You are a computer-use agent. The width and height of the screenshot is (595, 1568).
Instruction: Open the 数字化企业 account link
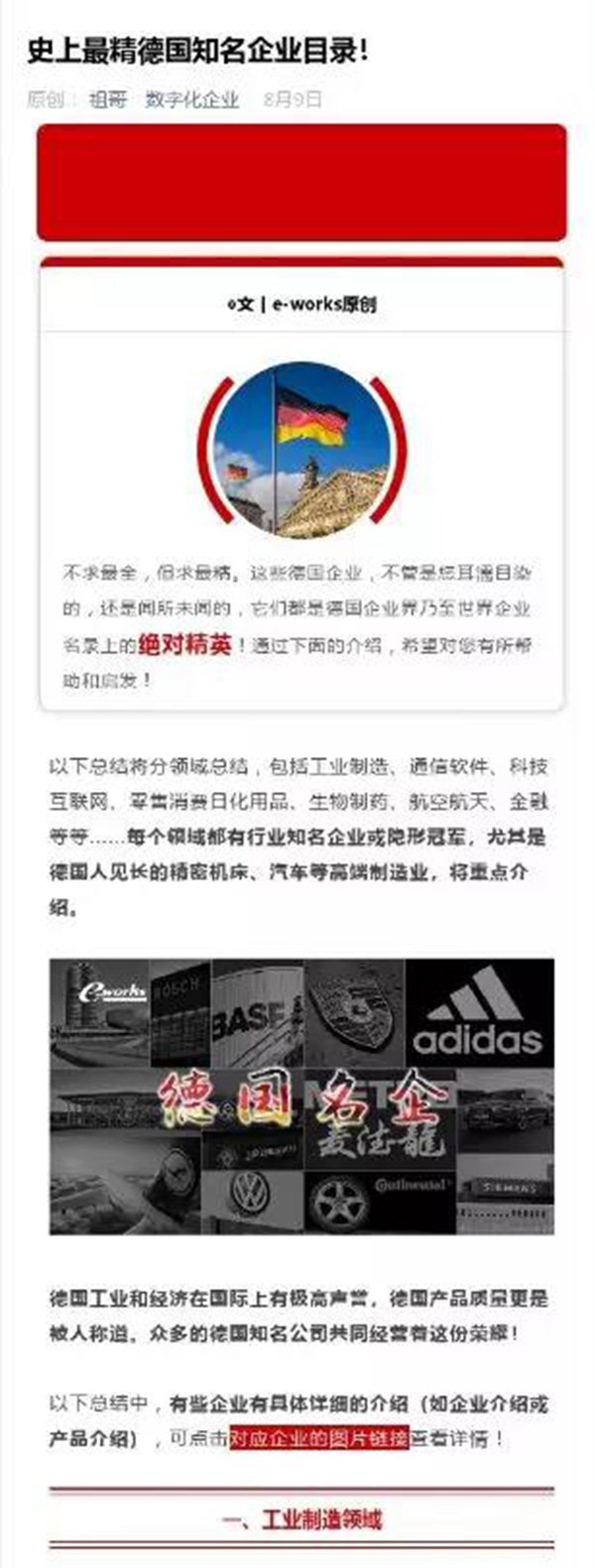(x=192, y=99)
